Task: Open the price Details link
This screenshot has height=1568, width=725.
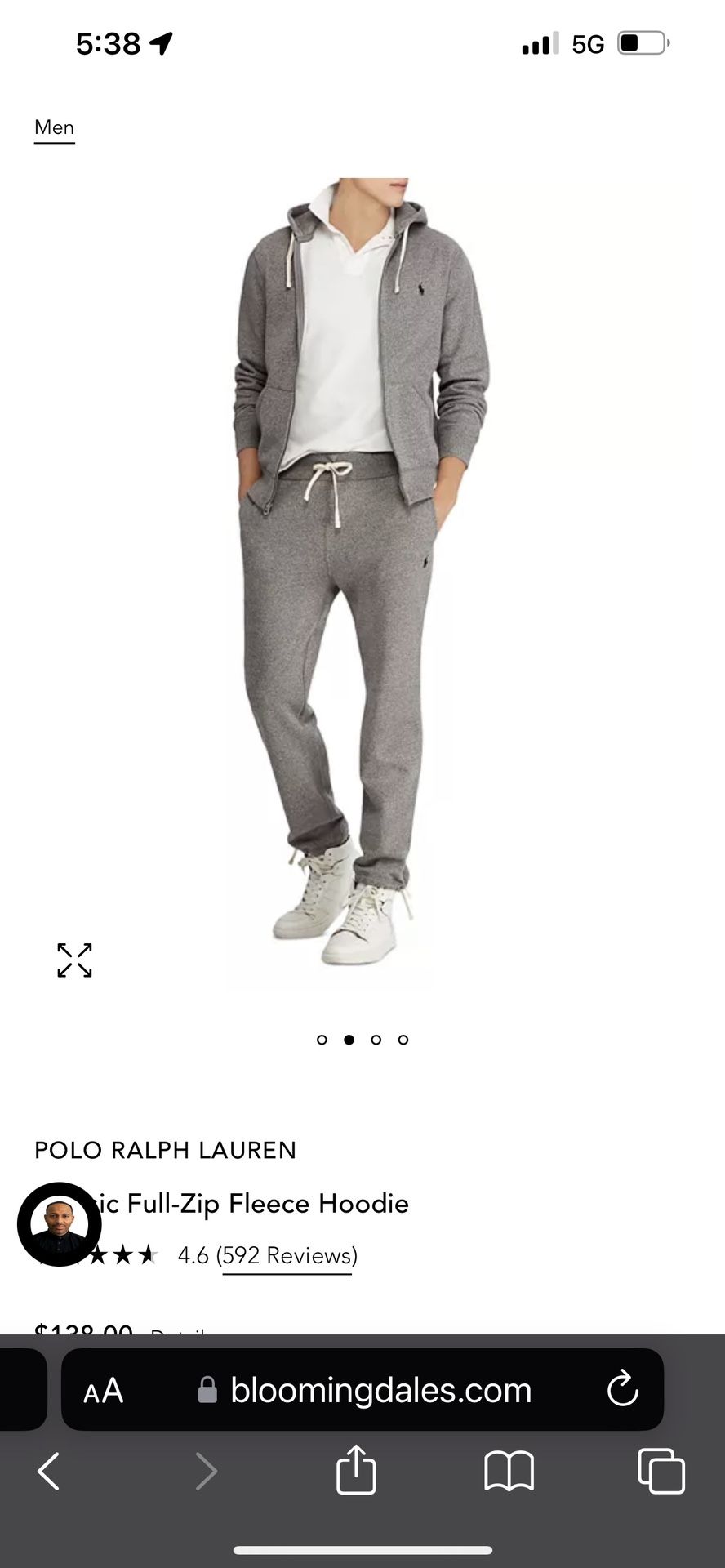Action: 176,1330
